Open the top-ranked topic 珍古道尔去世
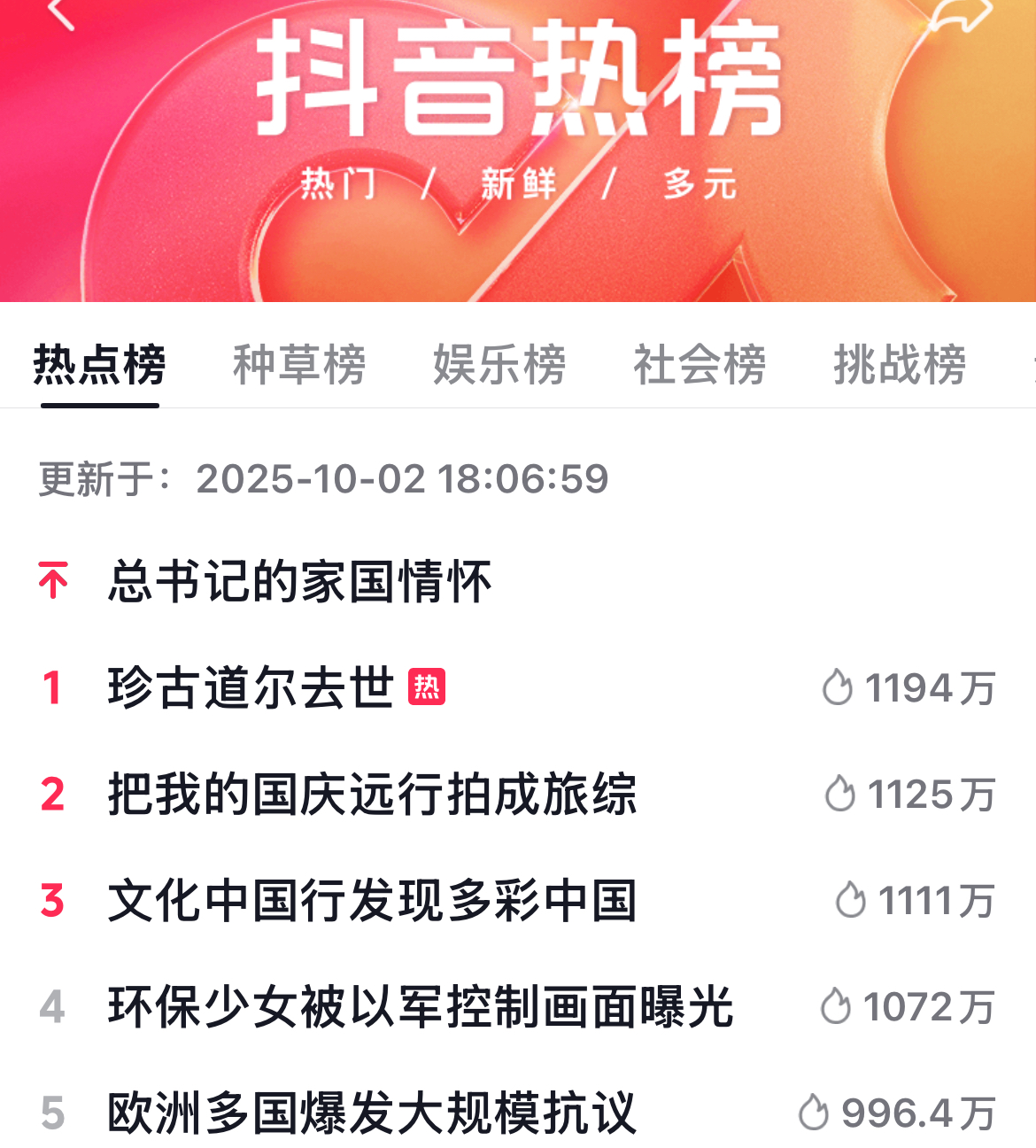 click(x=251, y=687)
